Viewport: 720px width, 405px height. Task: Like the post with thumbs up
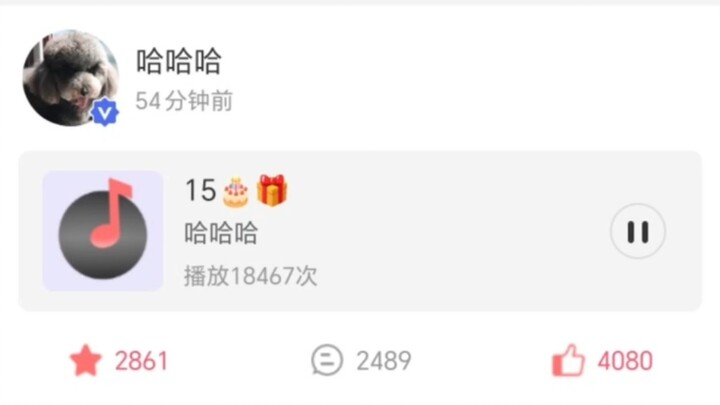tap(568, 361)
